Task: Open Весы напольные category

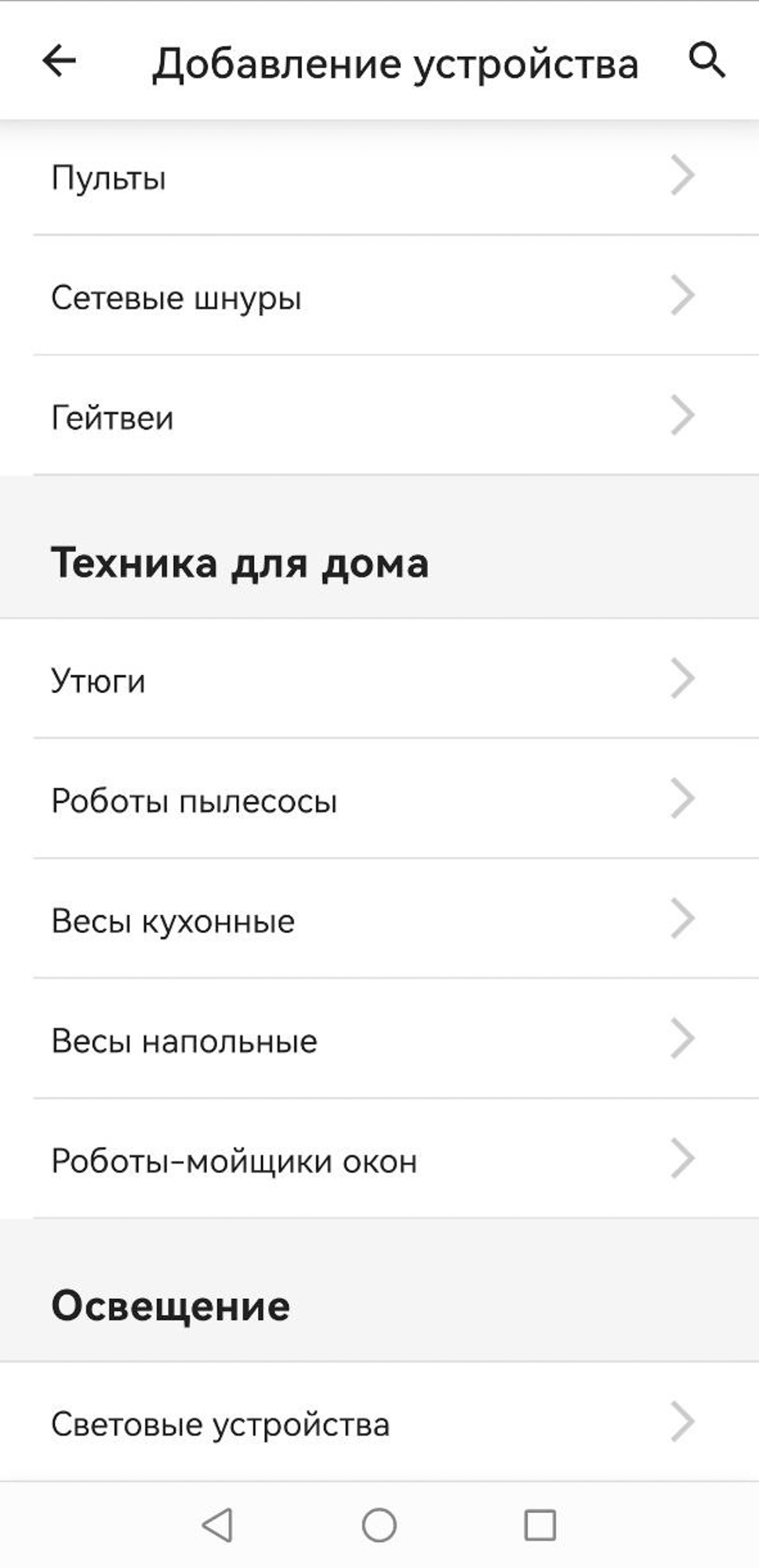Action: click(379, 1040)
